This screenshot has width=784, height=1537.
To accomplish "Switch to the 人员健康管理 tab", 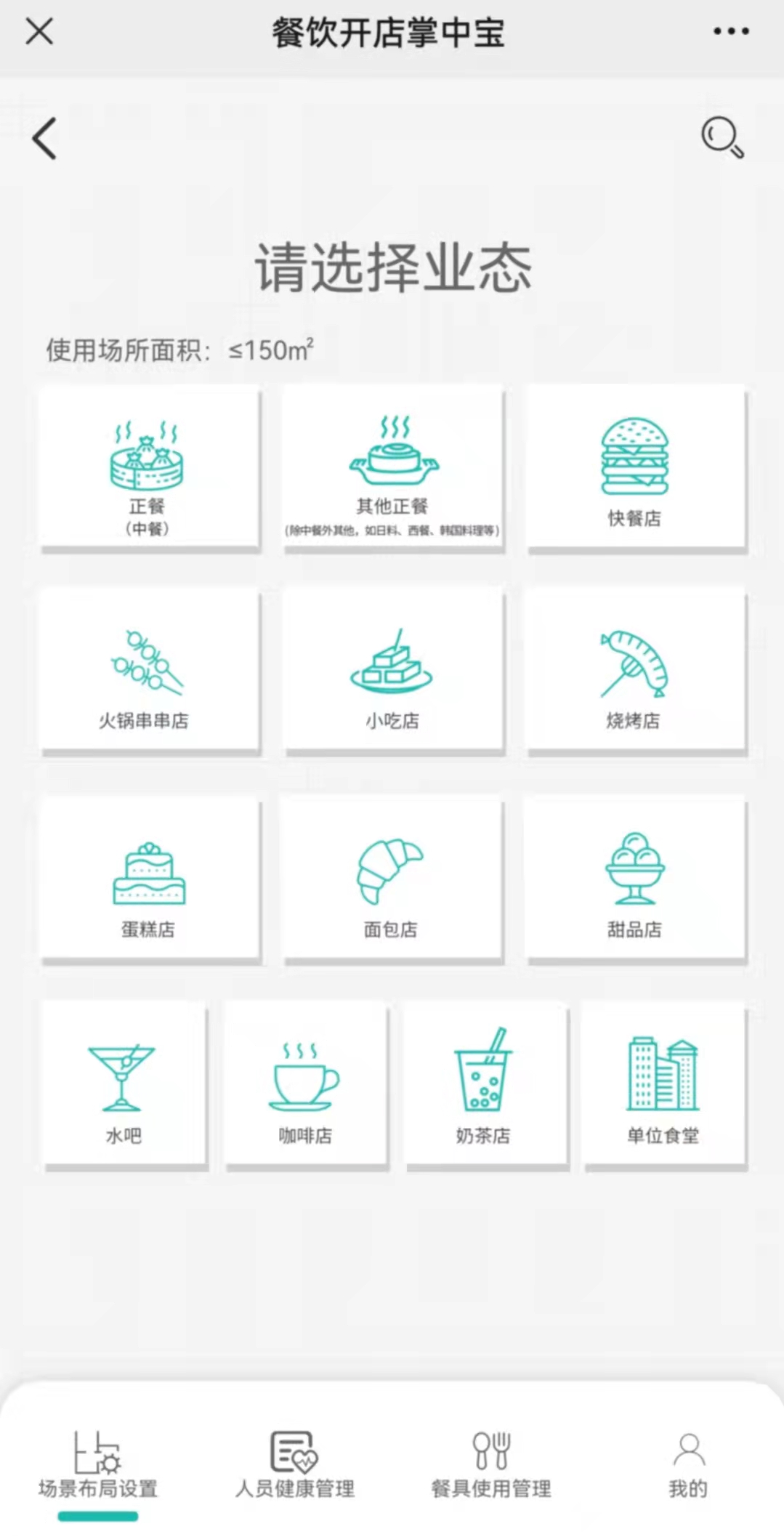I will tap(294, 1464).
